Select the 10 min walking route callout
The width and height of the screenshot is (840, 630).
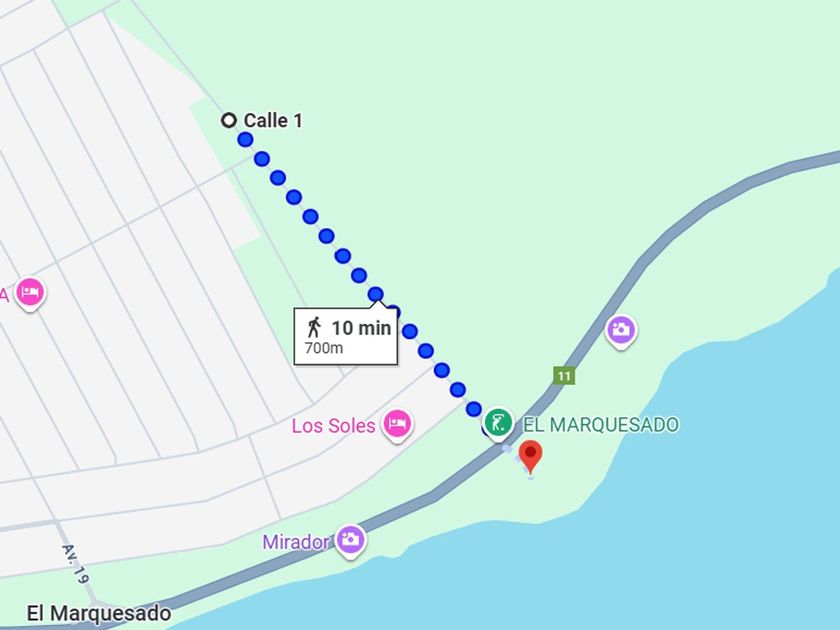[x=345, y=336]
